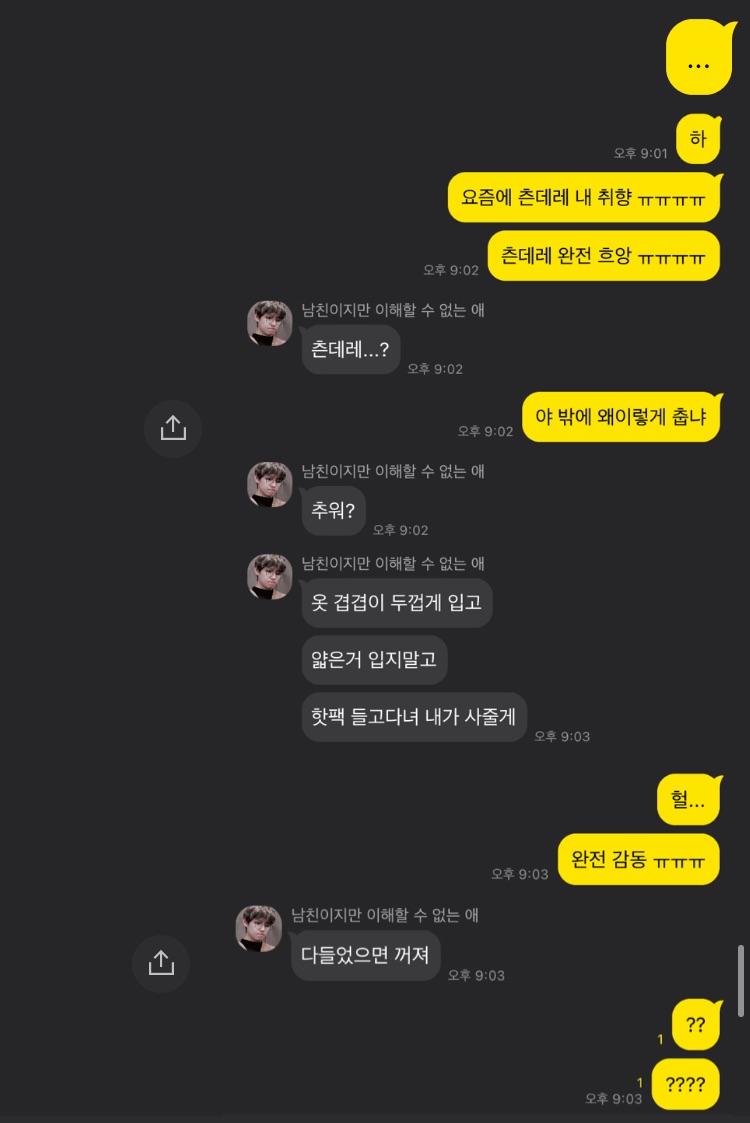
Task: Tap the share icon beside '다들었으면 꺼져'
Action: [x=161, y=963]
